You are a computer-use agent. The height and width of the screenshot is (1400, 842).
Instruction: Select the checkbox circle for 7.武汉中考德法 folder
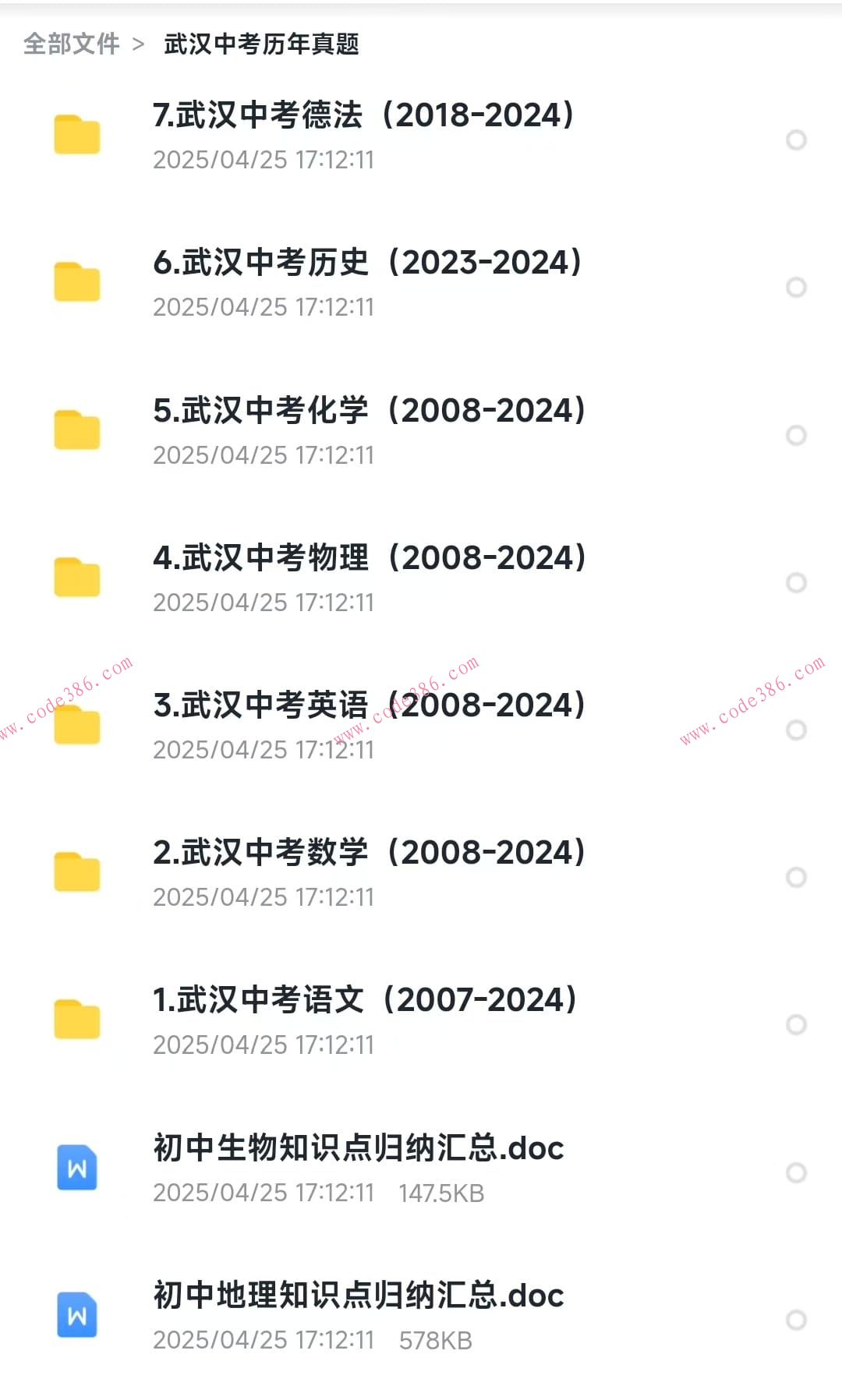coord(797,140)
